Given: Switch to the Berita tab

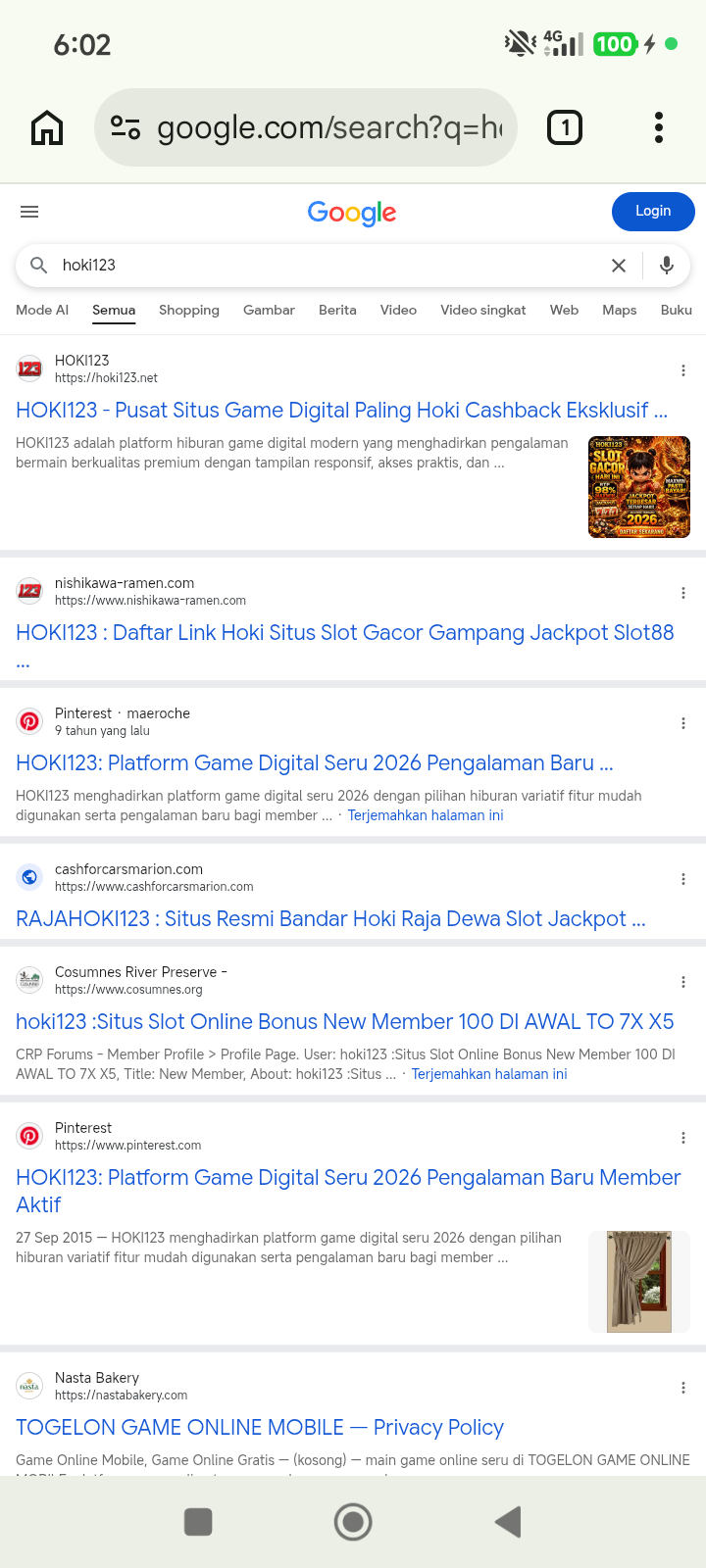Looking at the screenshot, I should [337, 310].
